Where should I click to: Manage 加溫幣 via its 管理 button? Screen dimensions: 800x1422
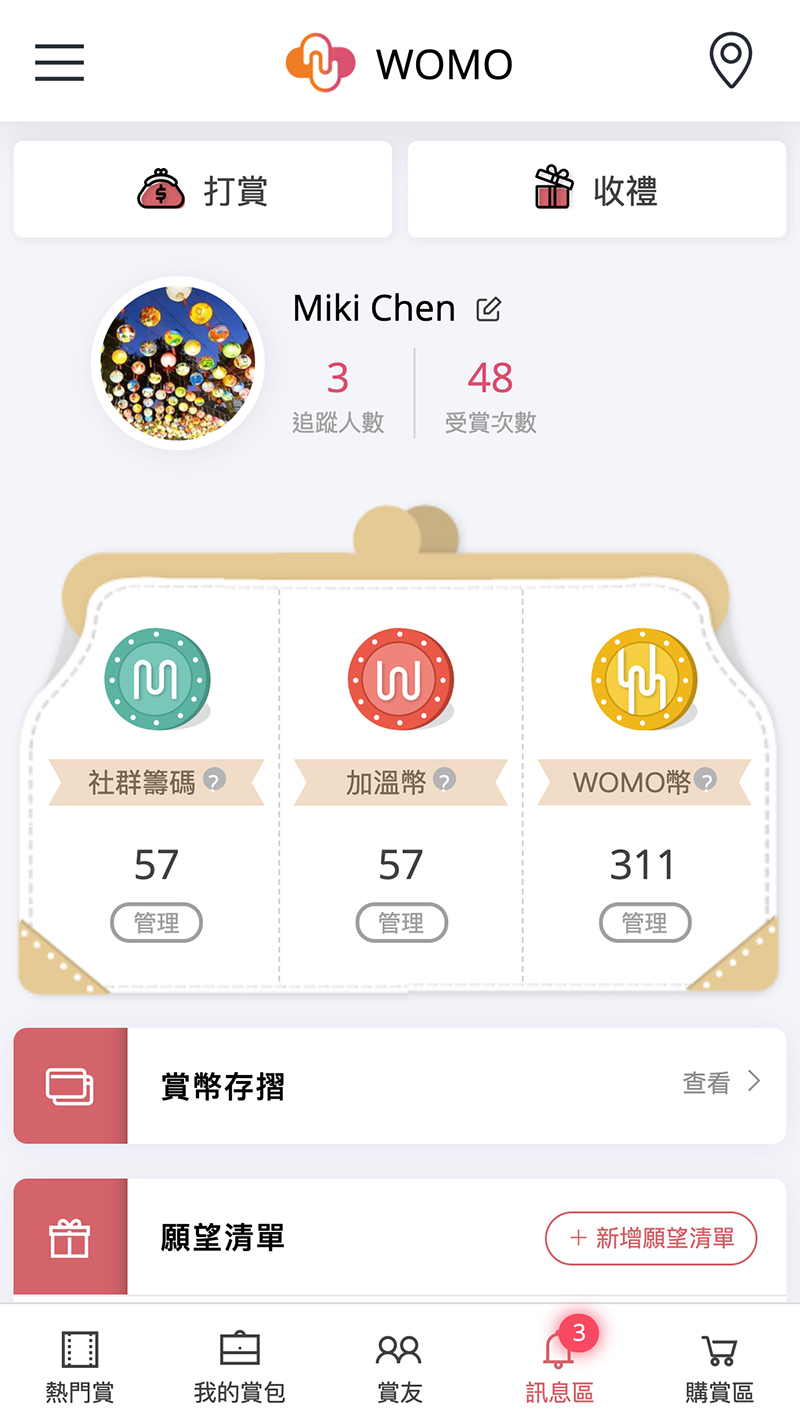click(x=401, y=923)
